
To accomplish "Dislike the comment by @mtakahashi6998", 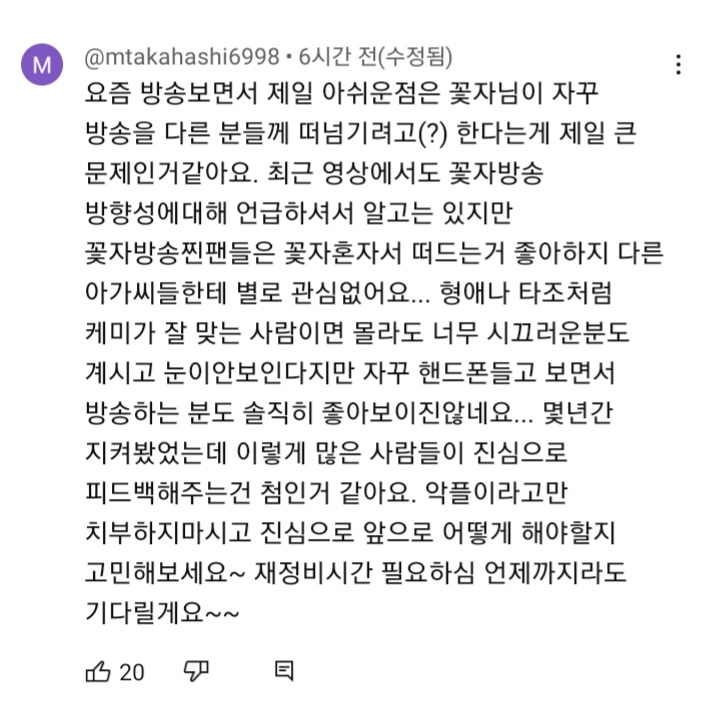I will click(x=197, y=670).
